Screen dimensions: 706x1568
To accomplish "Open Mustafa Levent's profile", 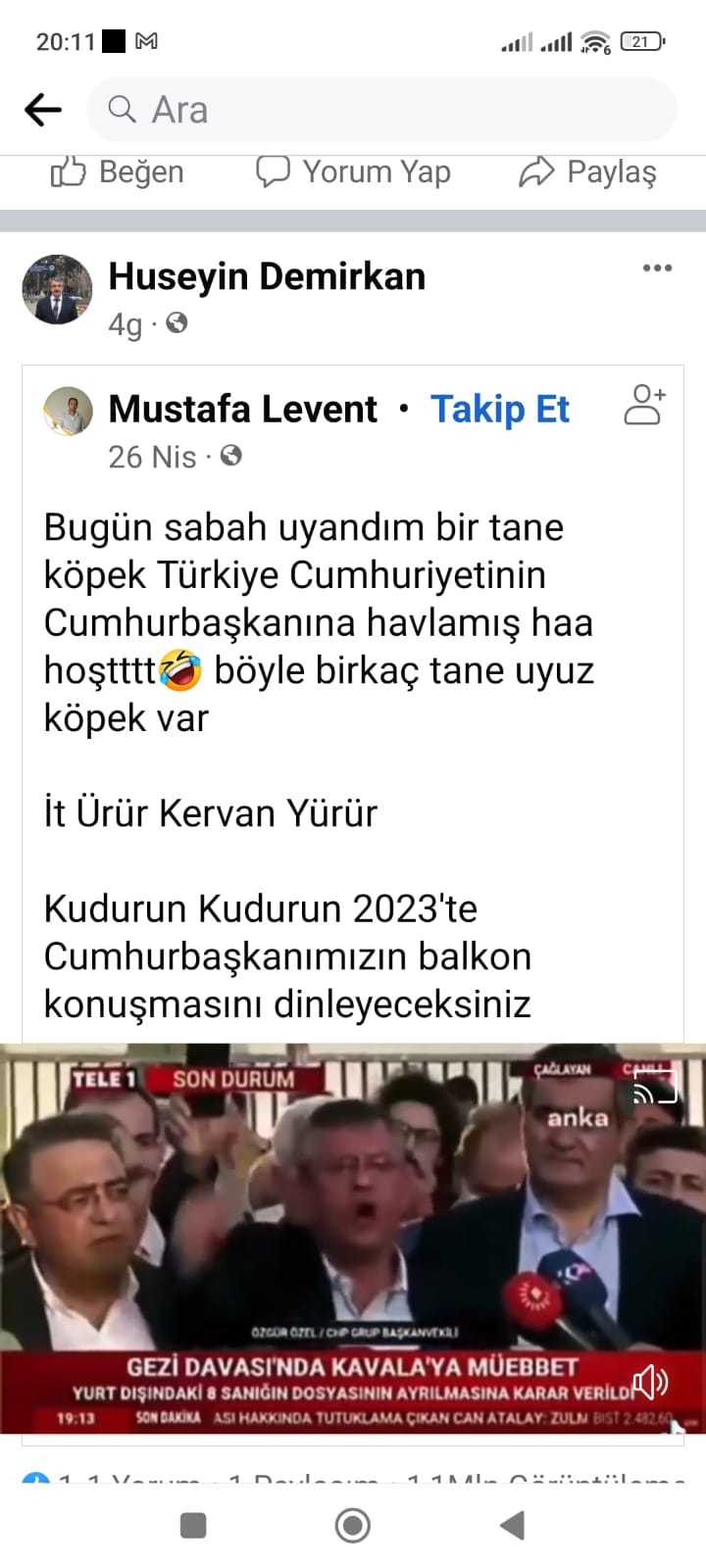I will (242, 409).
